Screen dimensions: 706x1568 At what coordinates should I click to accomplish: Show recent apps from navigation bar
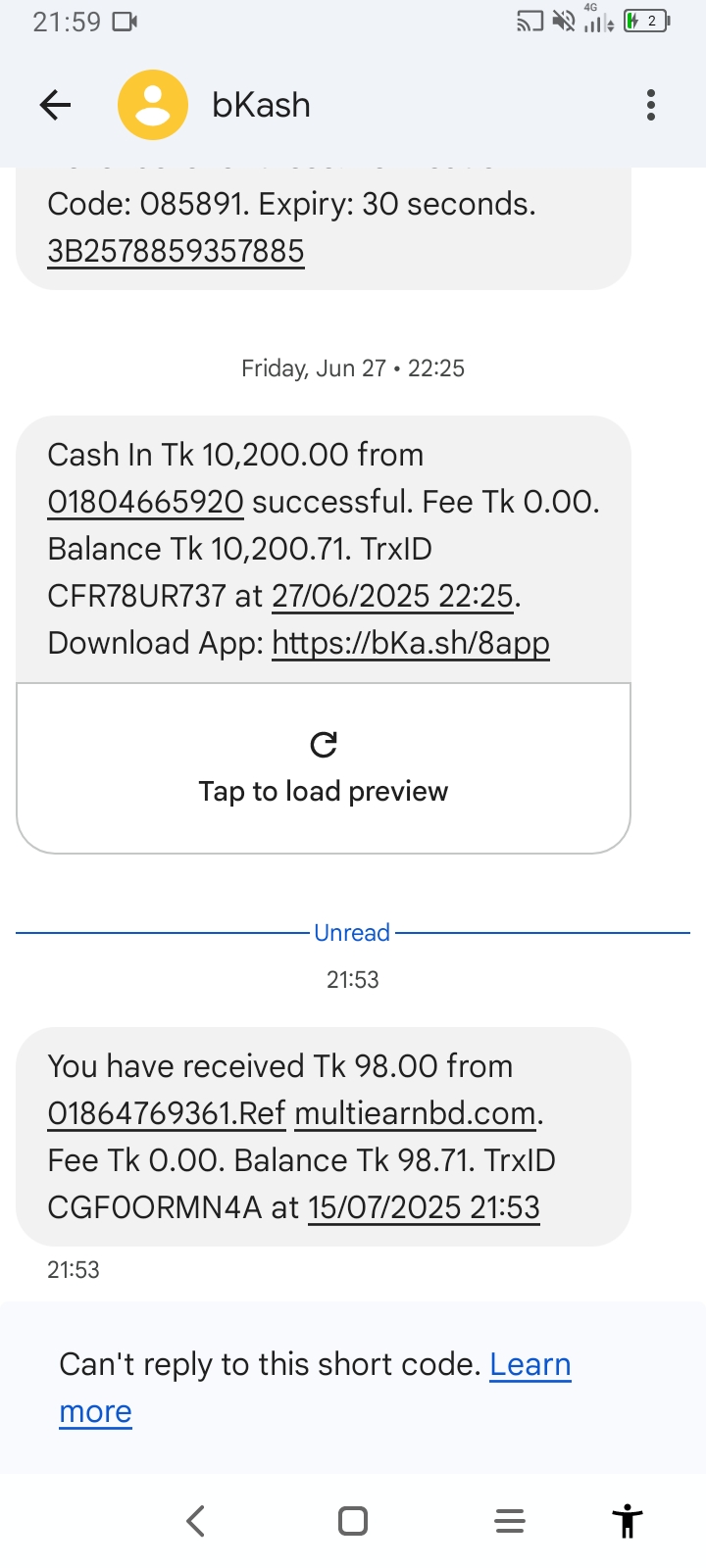pyautogui.click(x=510, y=1521)
